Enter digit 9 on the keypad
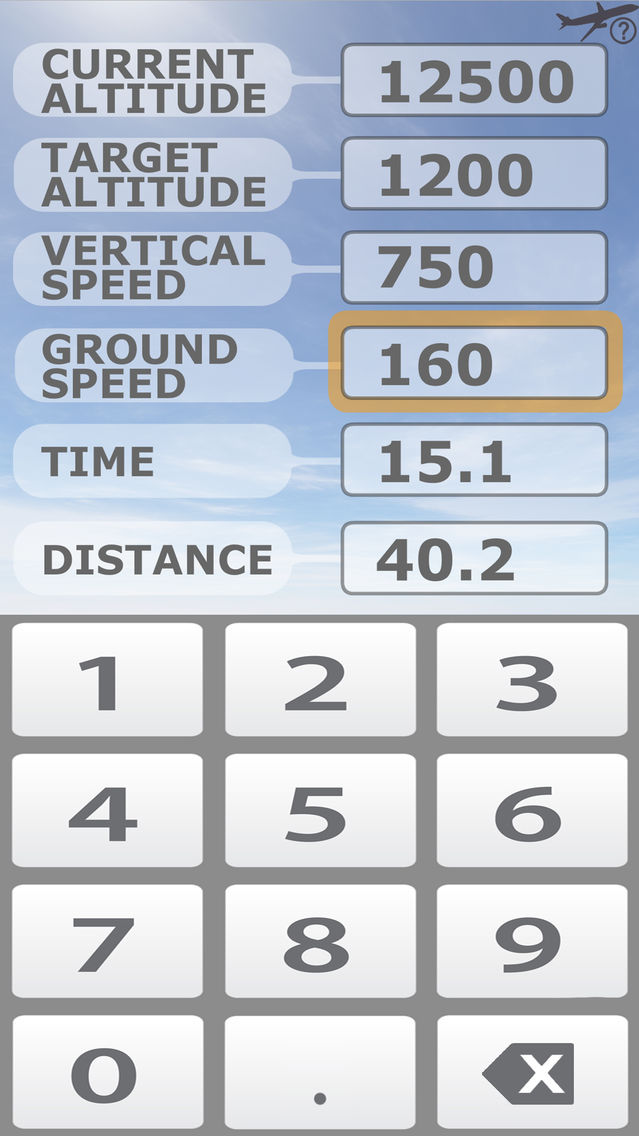 click(532, 941)
